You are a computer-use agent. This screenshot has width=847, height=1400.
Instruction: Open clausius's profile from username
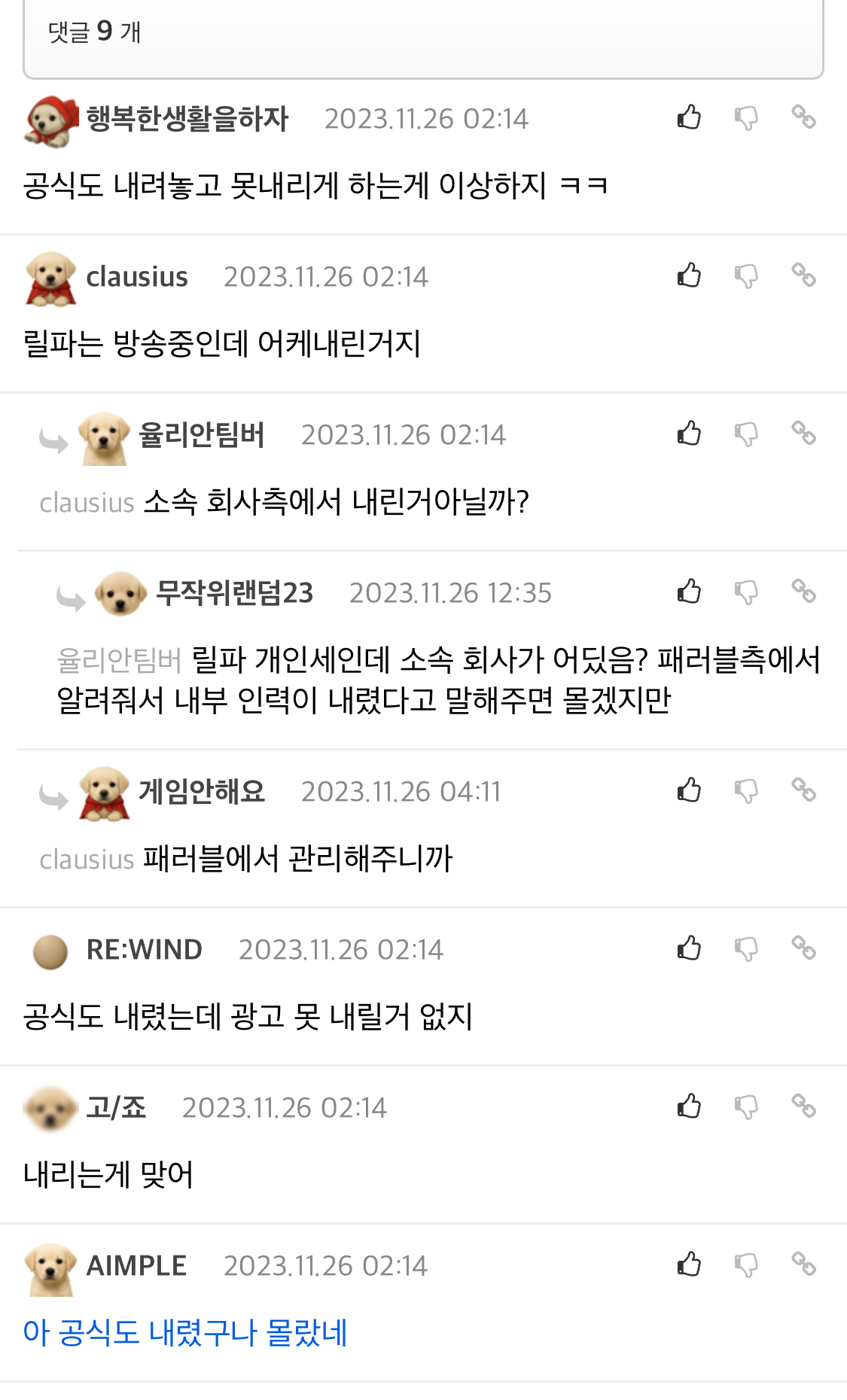click(x=136, y=277)
